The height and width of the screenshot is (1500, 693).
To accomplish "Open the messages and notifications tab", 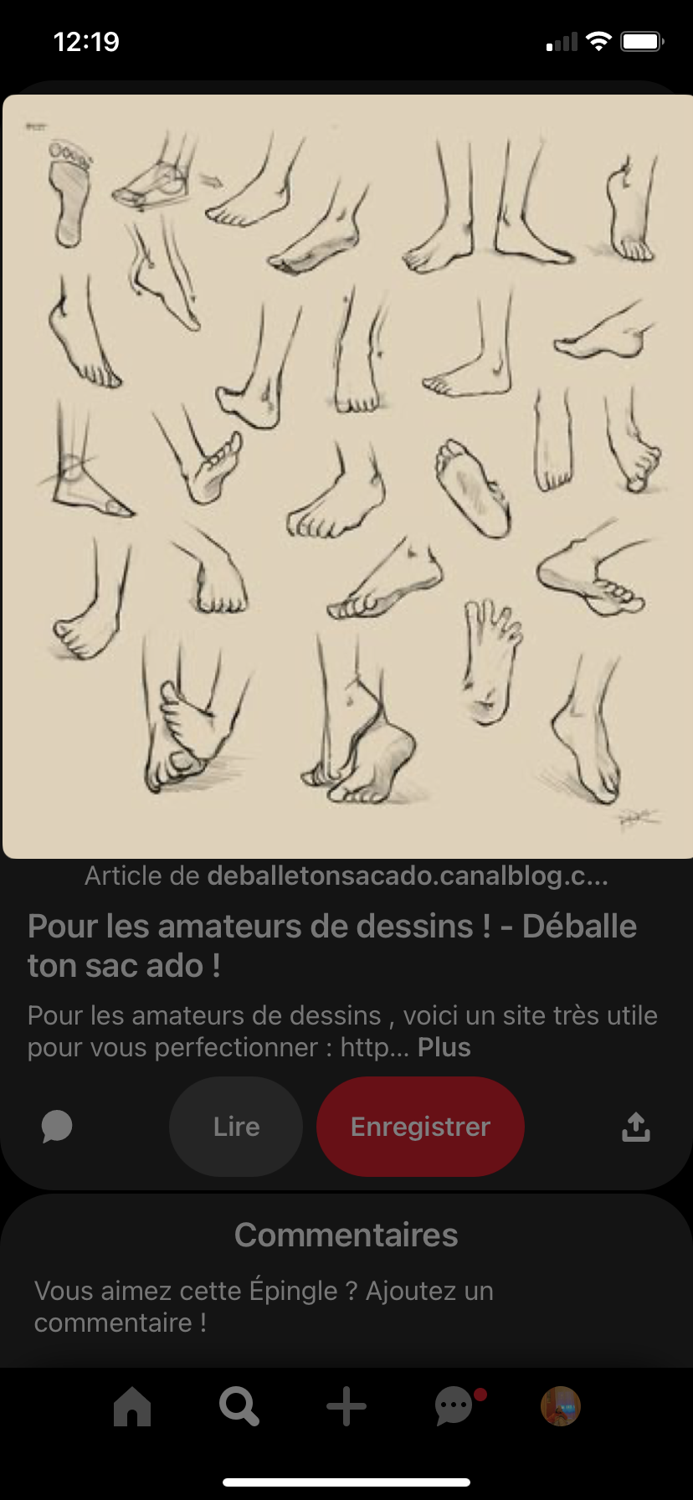I will (x=454, y=1407).
